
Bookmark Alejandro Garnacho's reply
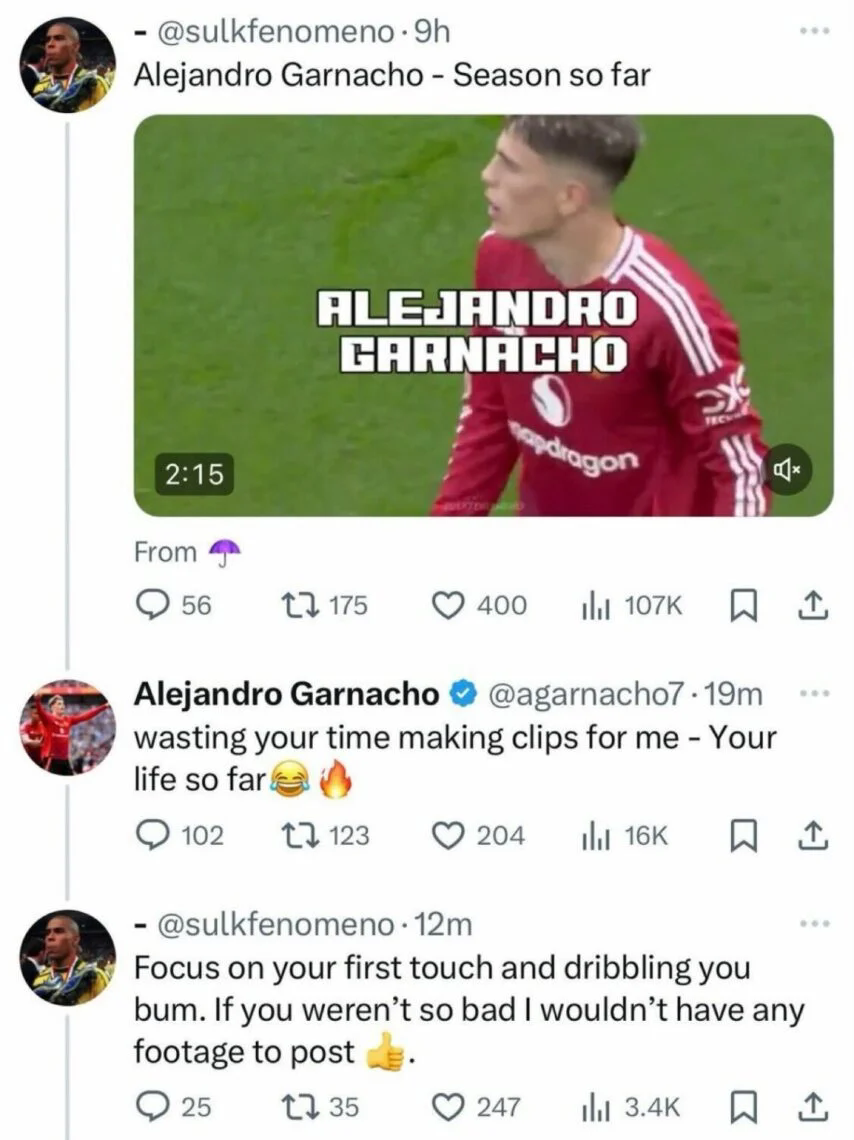(x=741, y=835)
